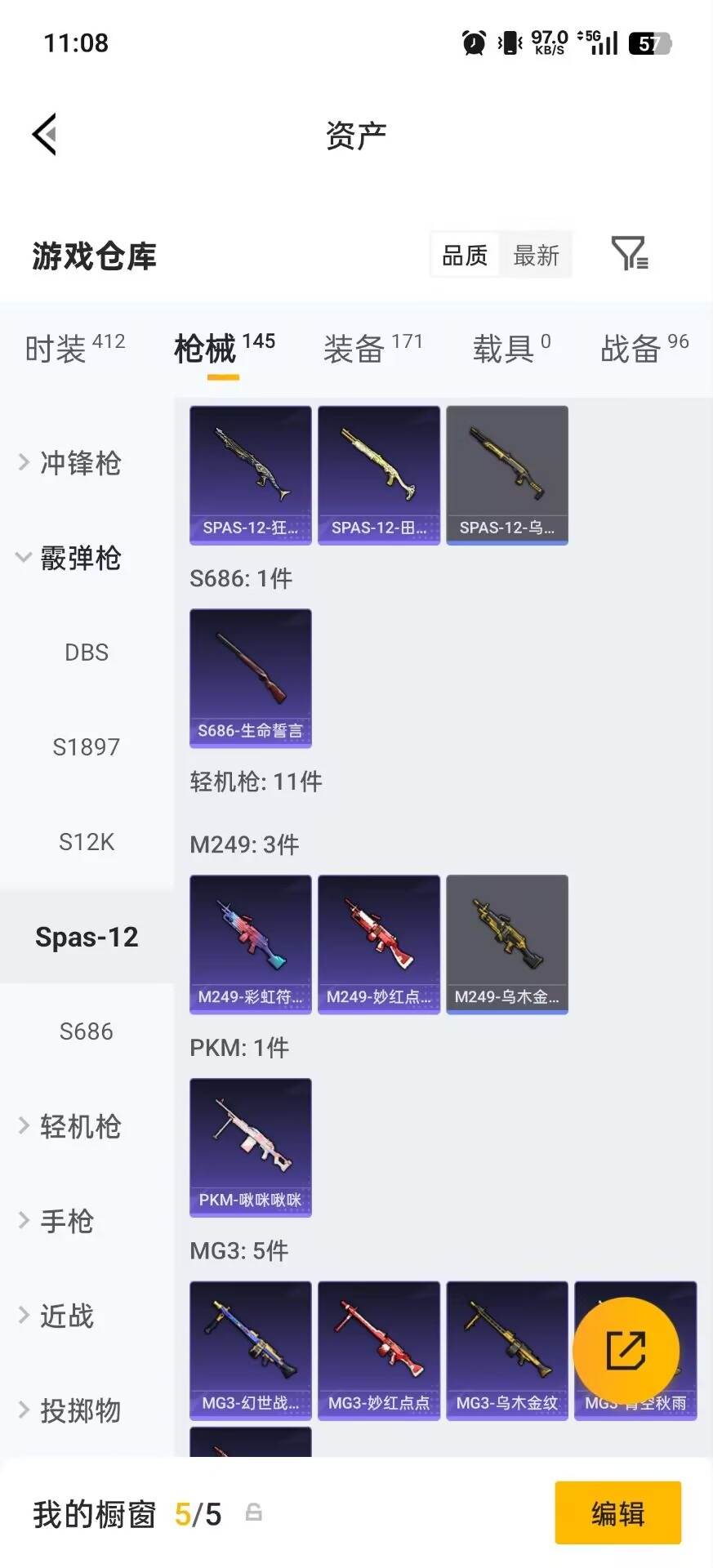Open 我的橱窗 5/5 showcase
Viewport: 713px width, 1568px height.
[x=123, y=1515]
